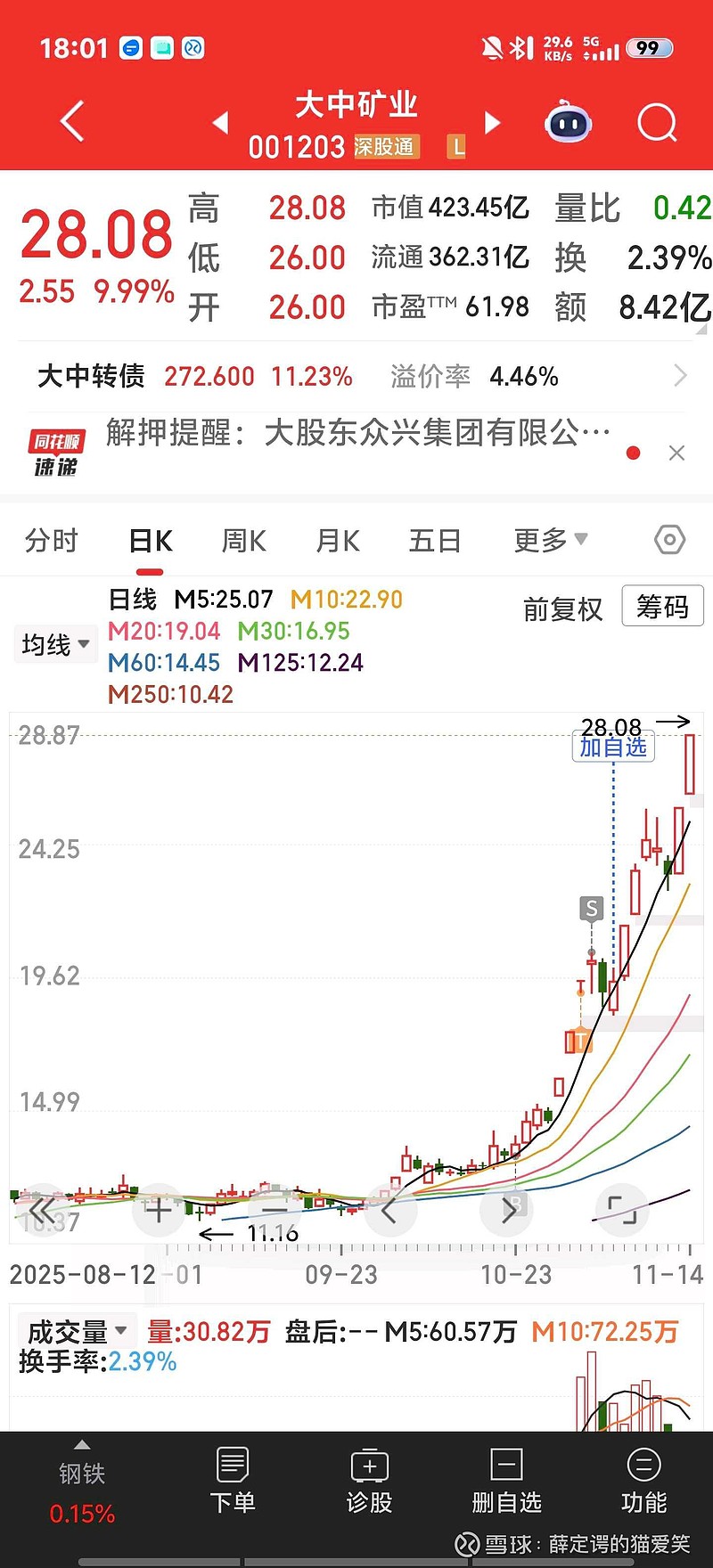Tap the chart pan-right arrow control
The height and width of the screenshot is (1568, 713).
(506, 1210)
